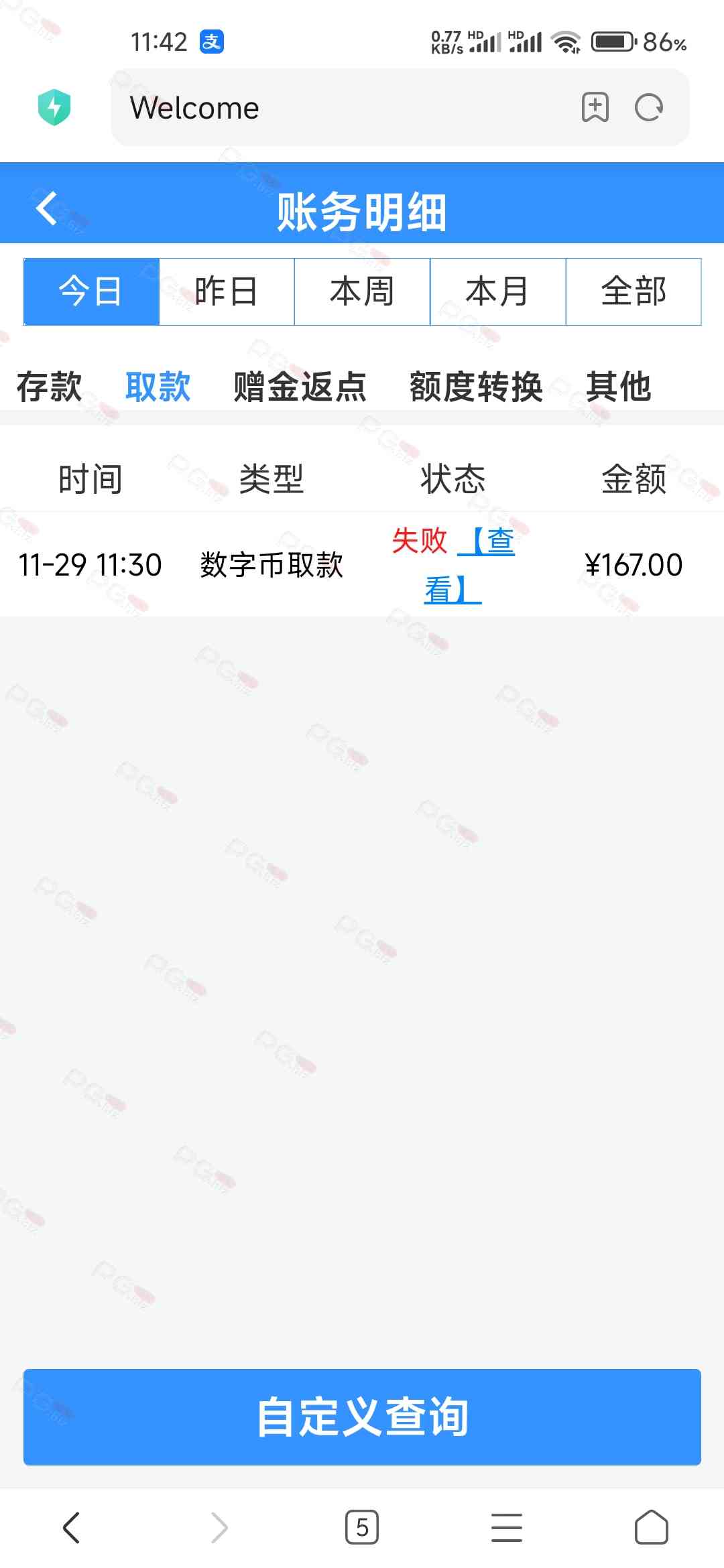Viewport: 724px width, 1568px height.
Task: View the 其他 category
Action: (618, 387)
